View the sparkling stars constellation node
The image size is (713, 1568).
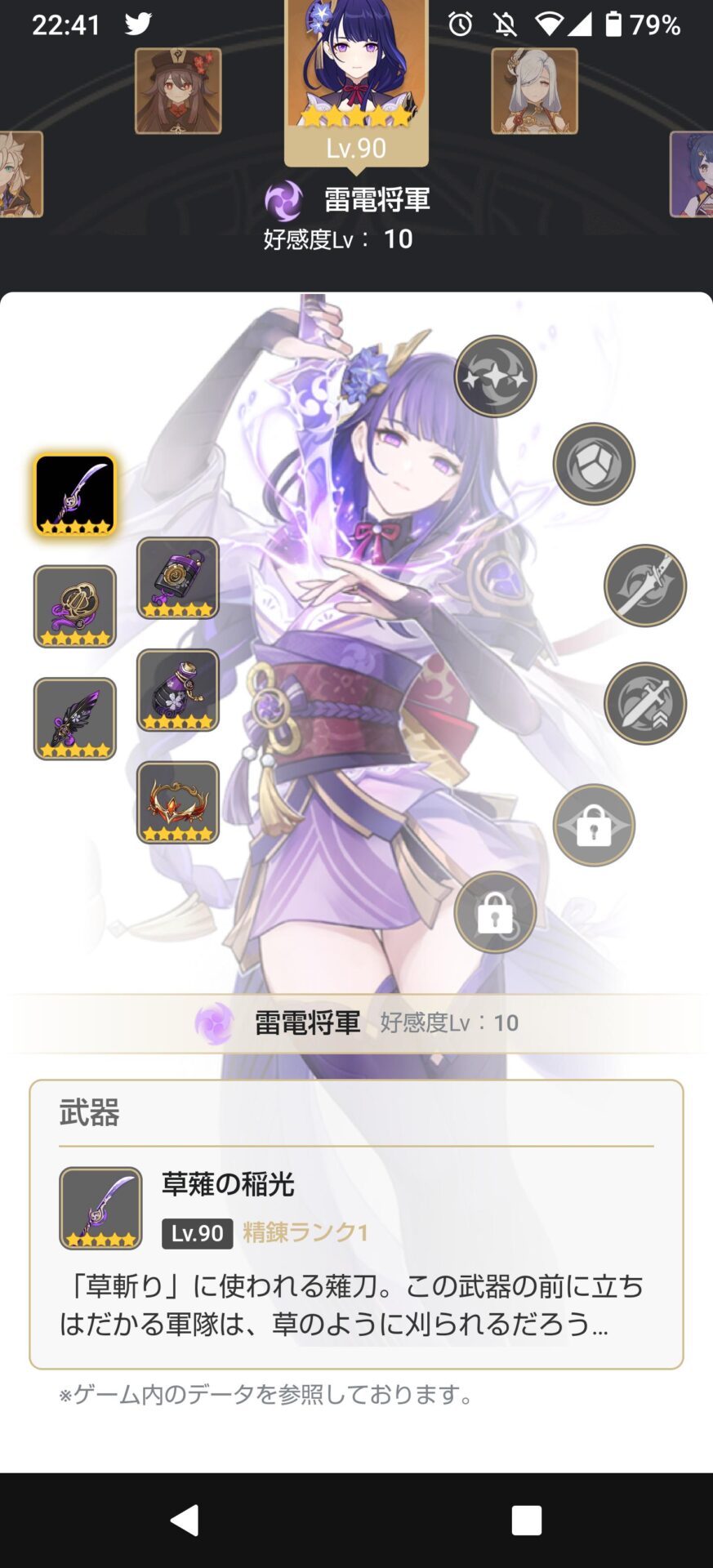tap(495, 376)
